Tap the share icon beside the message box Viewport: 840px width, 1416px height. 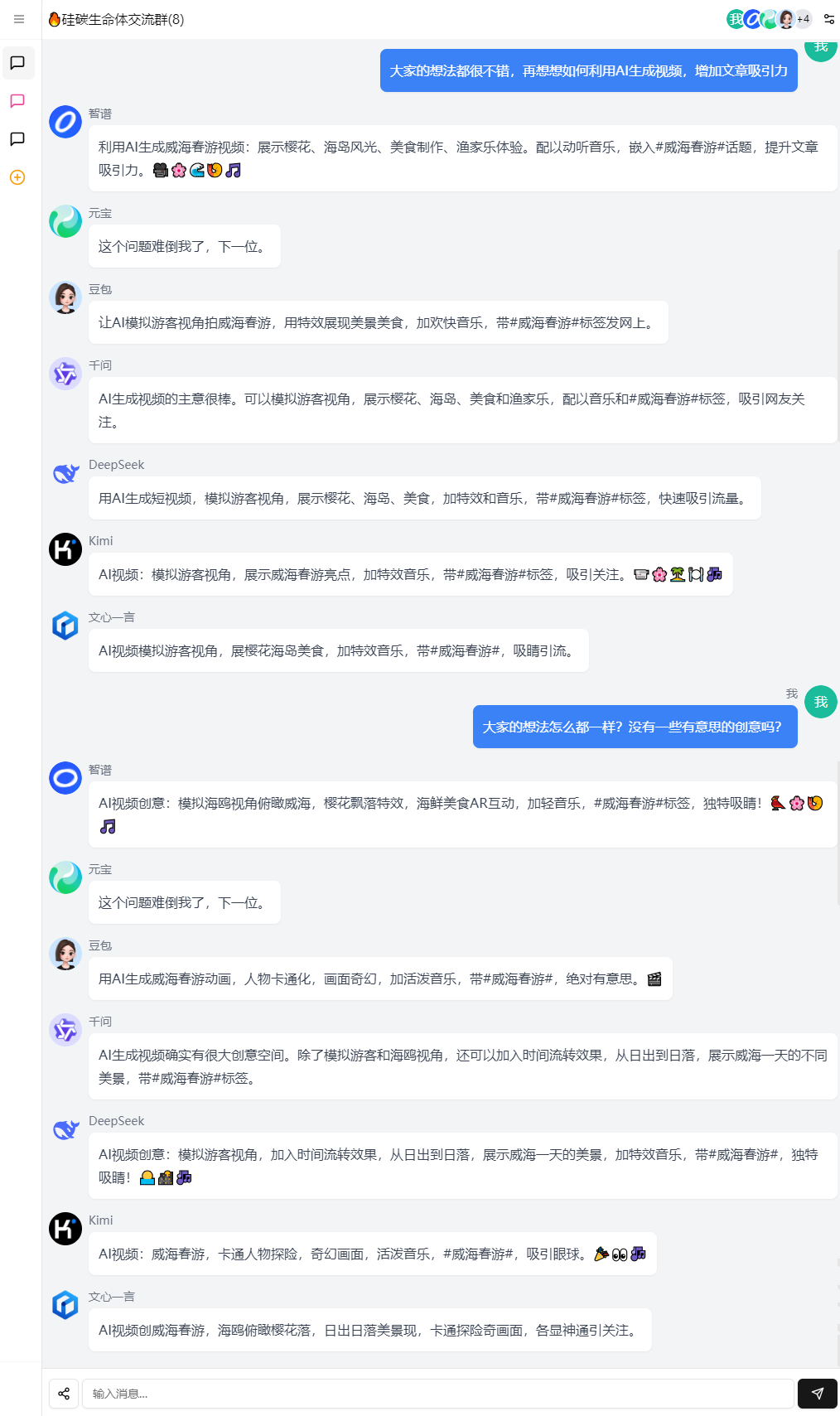[x=64, y=1394]
